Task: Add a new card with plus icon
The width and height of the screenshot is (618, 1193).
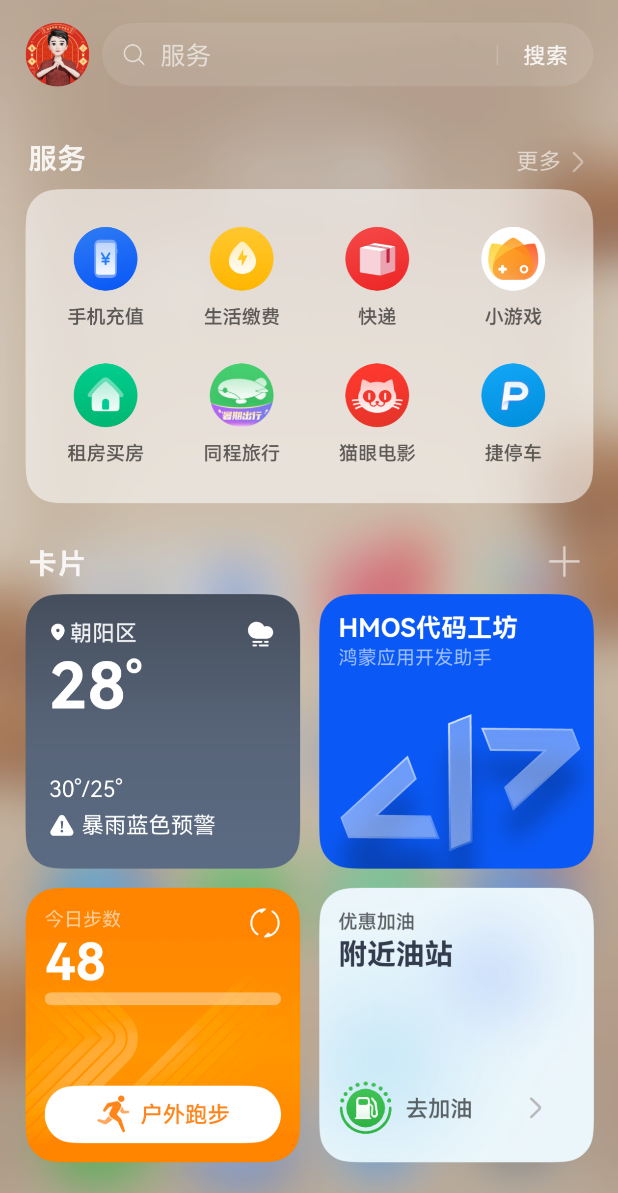Action: [x=564, y=562]
